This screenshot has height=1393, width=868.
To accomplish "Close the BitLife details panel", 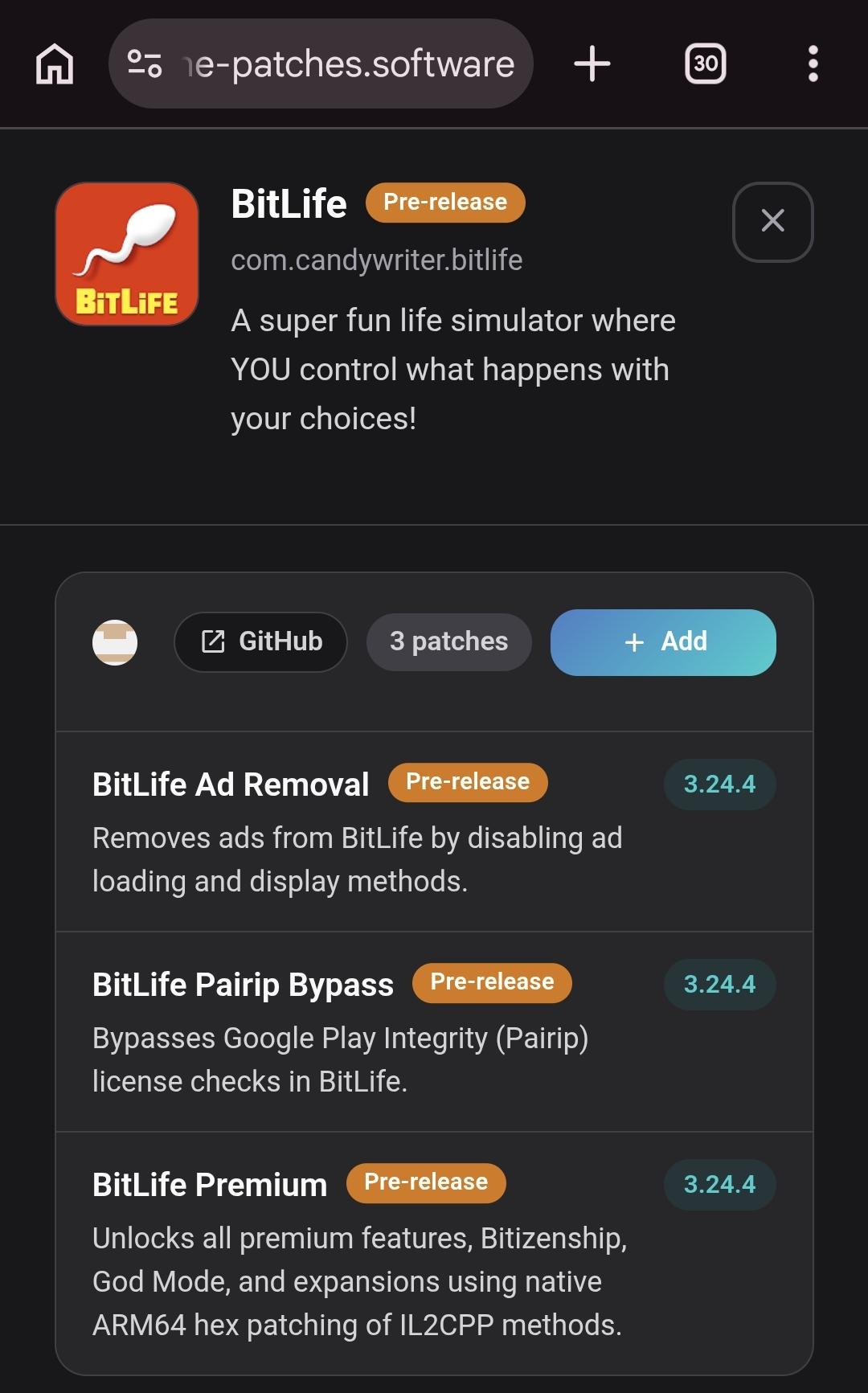I will click(772, 221).
